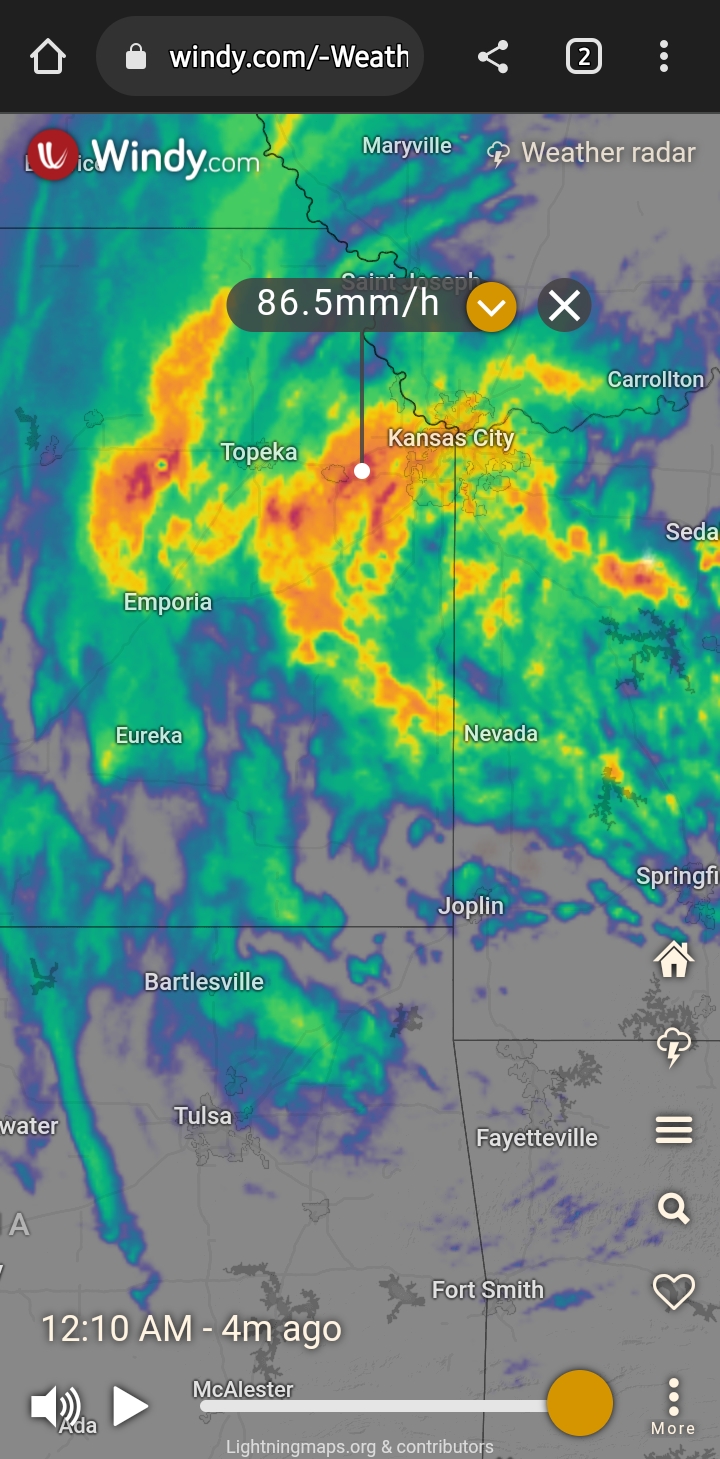Go to the browser home page
The width and height of the screenshot is (720, 1459).
pos(48,57)
